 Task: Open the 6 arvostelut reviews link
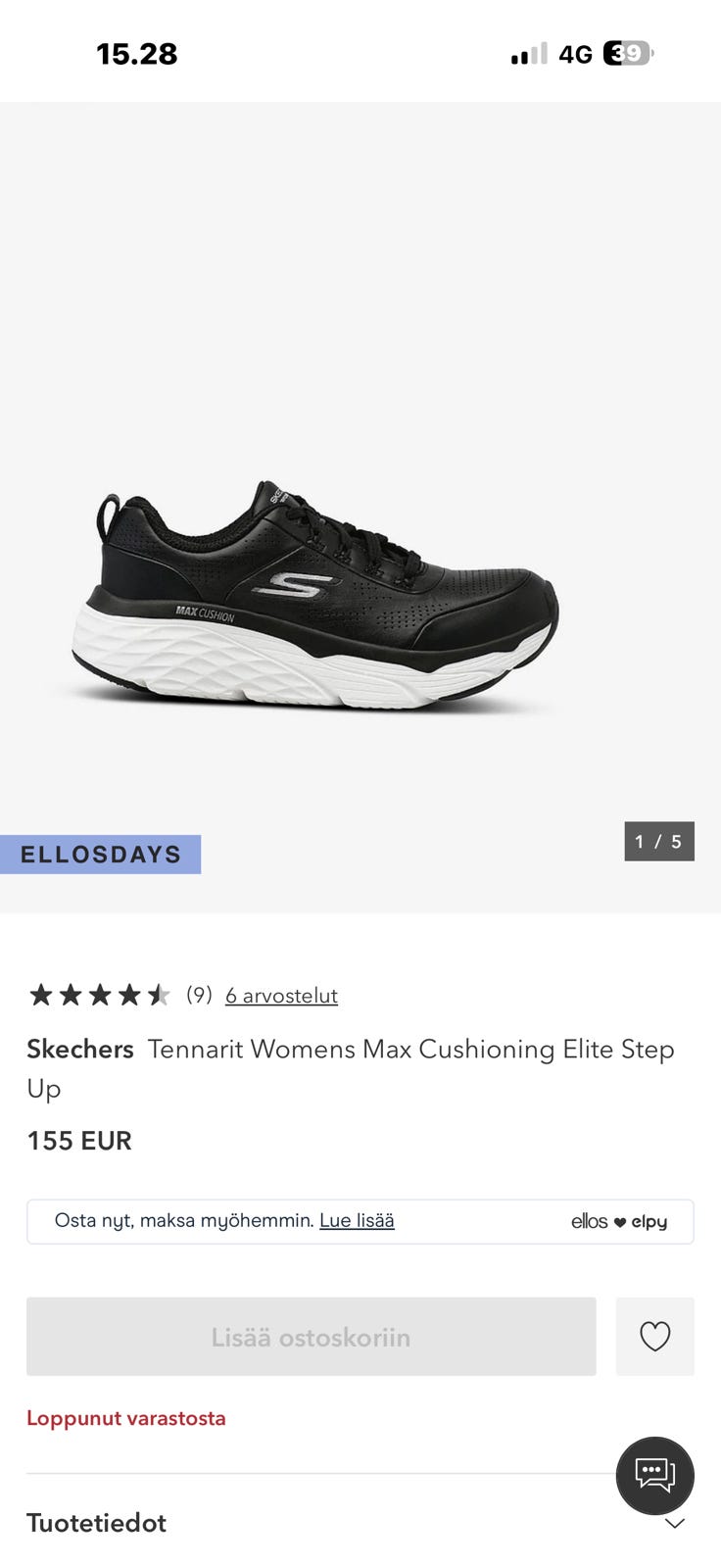coord(281,996)
